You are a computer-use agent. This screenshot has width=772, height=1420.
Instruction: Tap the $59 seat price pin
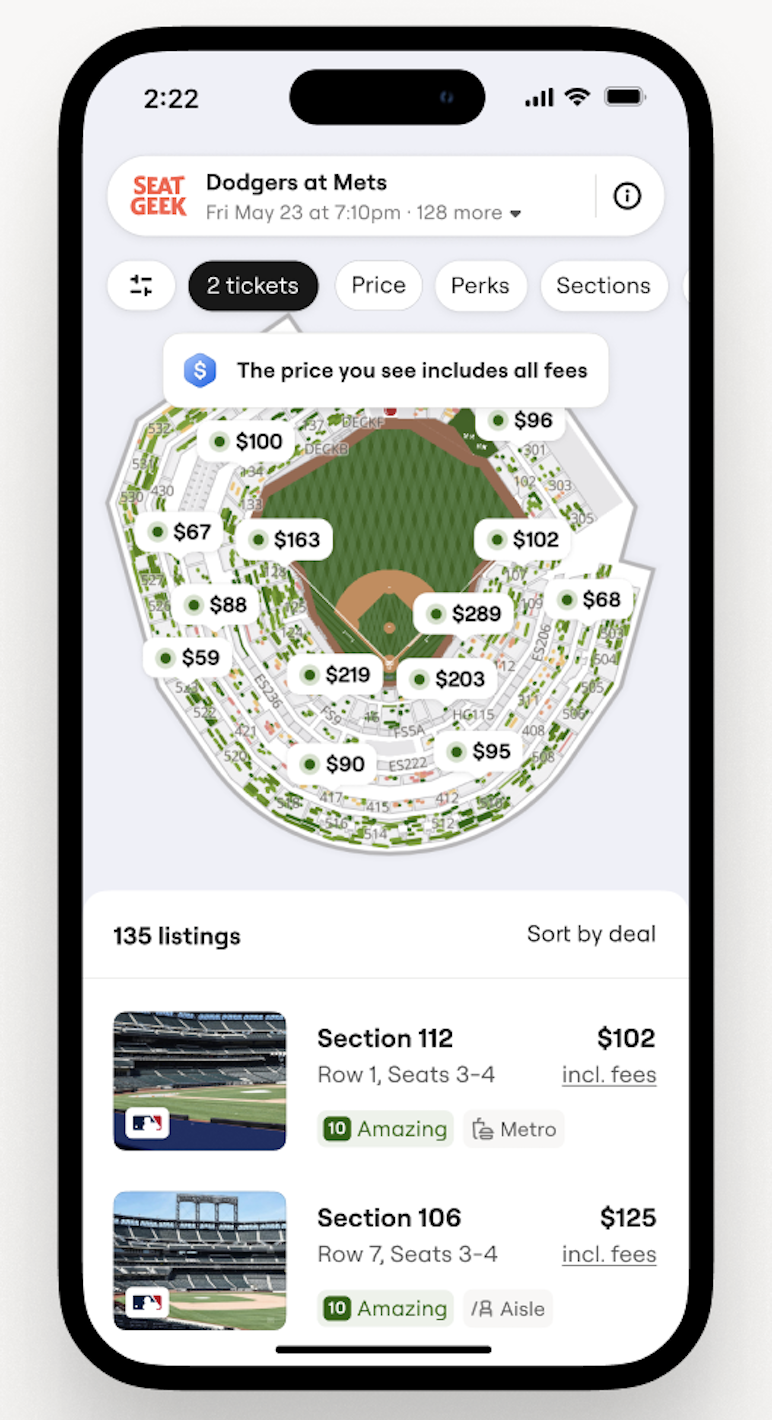click(x=188, y=658)
